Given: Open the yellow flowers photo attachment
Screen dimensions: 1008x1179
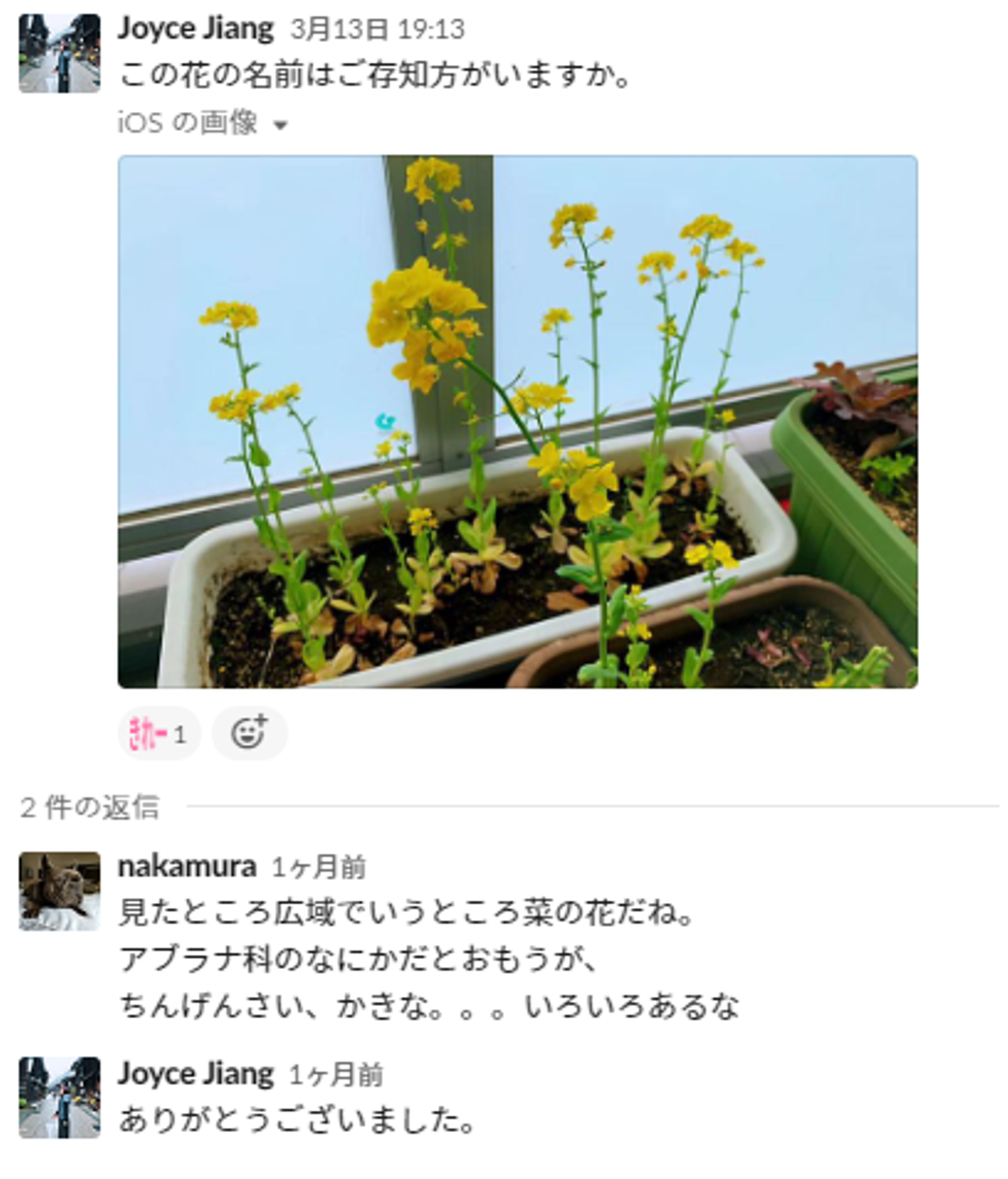Looking at the screenshot, I should (517, 421).
